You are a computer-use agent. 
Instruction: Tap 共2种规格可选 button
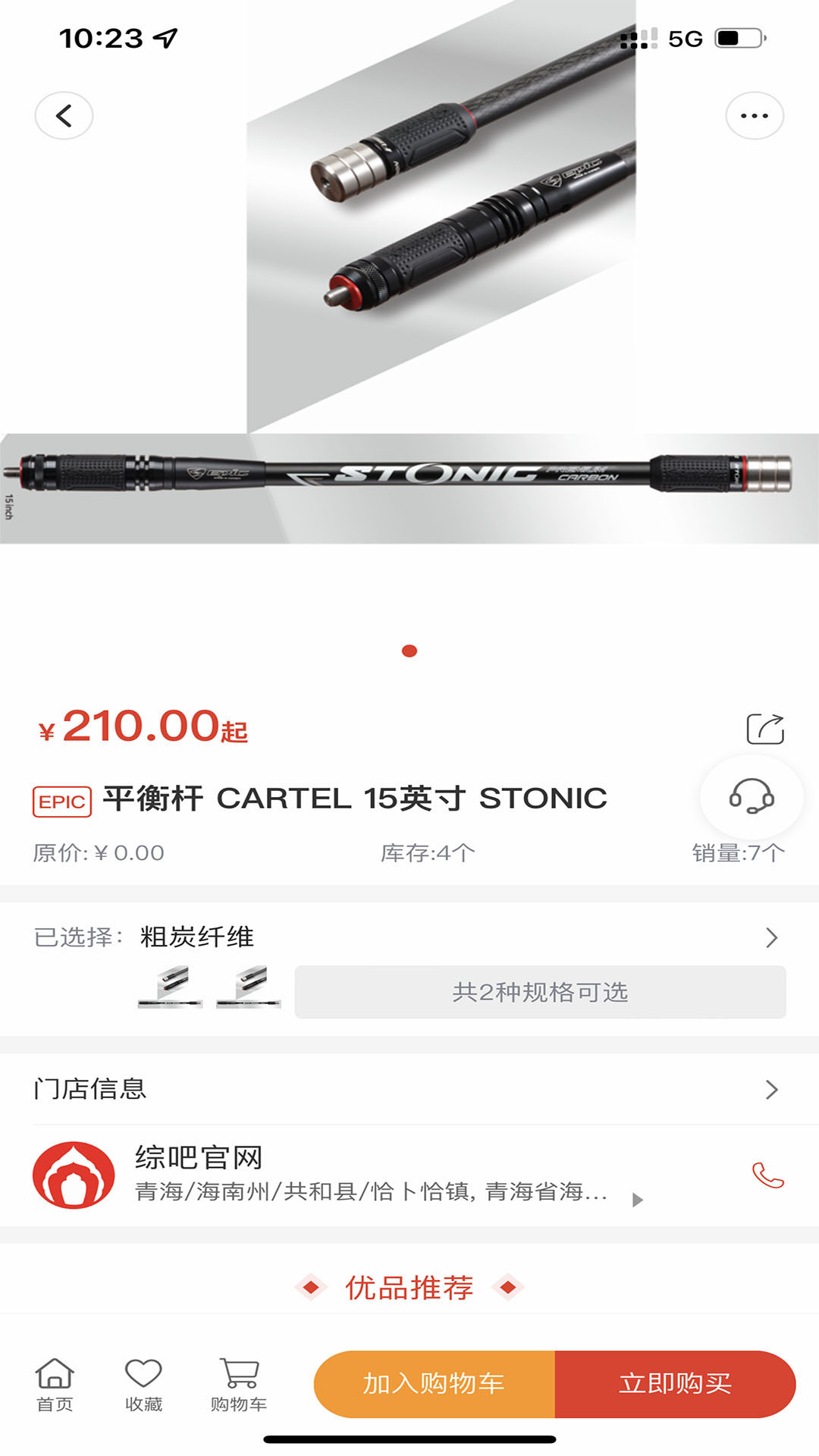click(540, 992)
